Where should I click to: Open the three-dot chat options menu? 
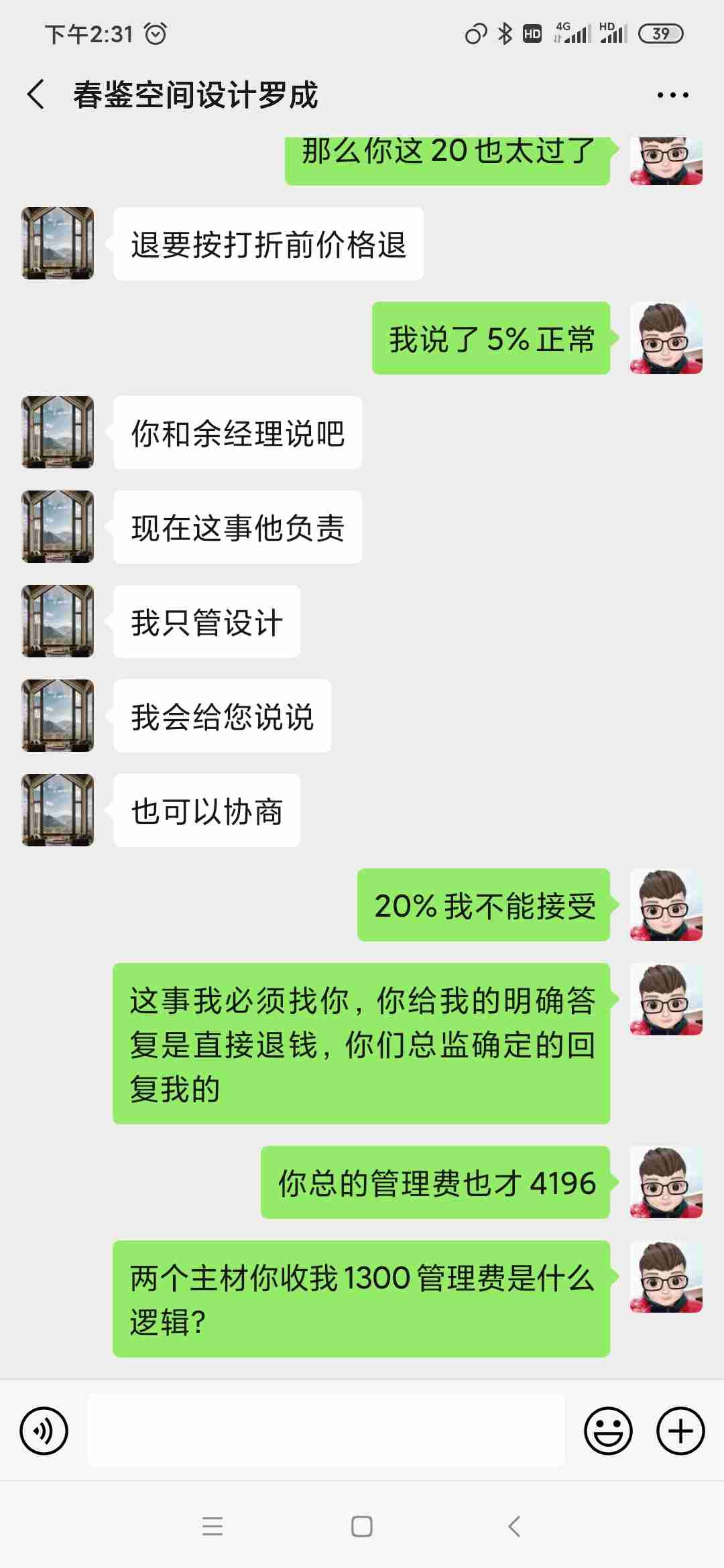(672, 95)
